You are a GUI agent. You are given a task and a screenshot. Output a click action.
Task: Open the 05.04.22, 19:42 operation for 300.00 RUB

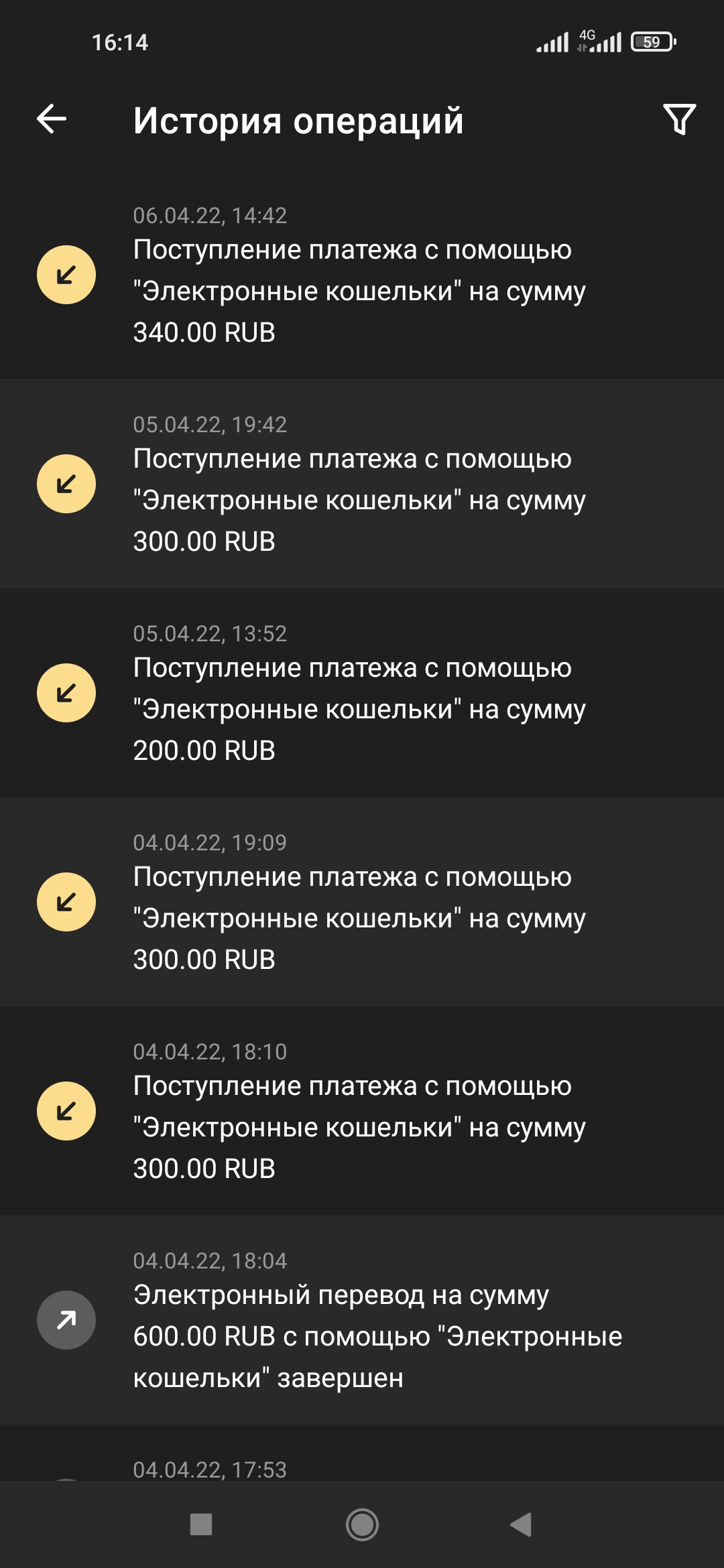coord(362,484)
